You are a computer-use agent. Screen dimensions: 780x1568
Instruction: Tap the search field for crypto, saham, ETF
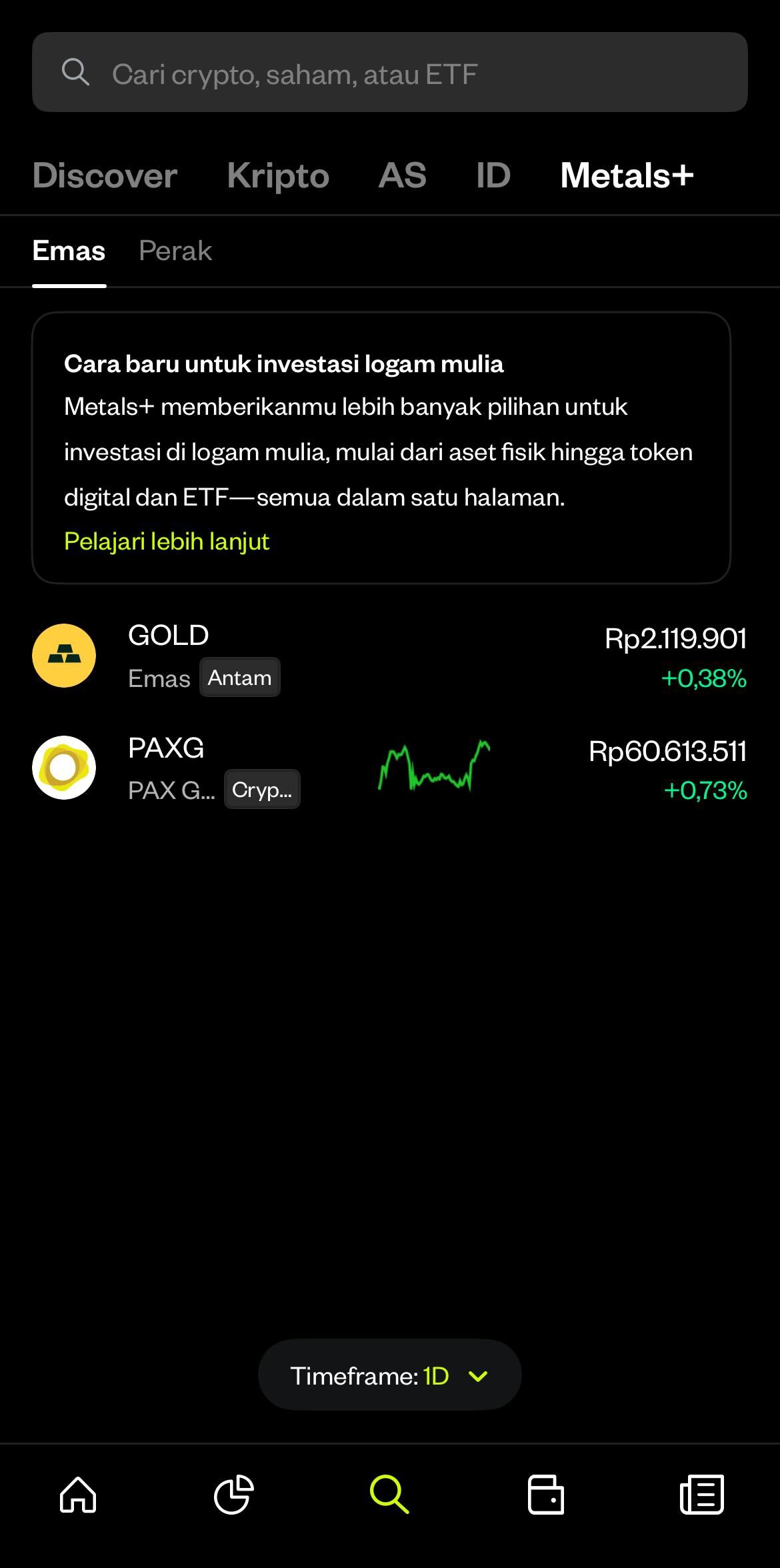(389, 73)
